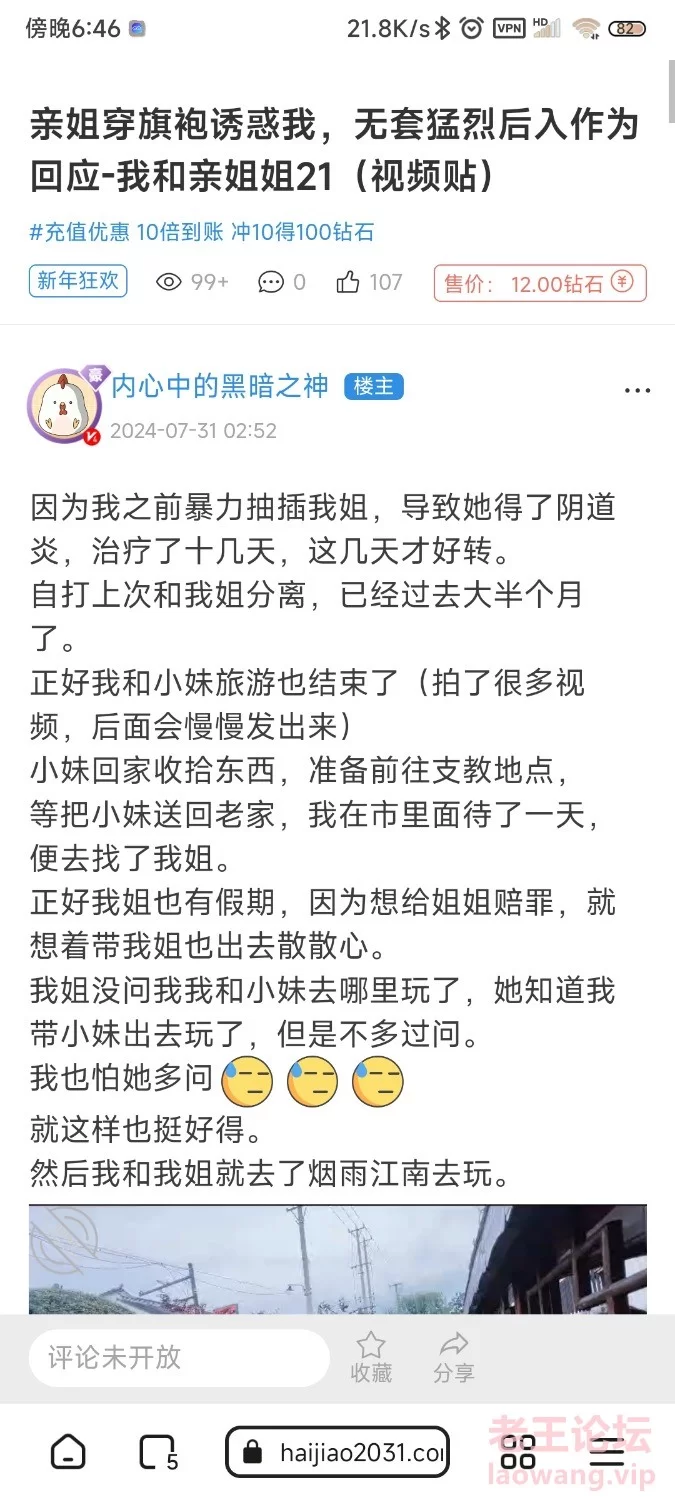Share the post via 分享
Viewport: 675px width, 1500px height.
[454, 1357]
